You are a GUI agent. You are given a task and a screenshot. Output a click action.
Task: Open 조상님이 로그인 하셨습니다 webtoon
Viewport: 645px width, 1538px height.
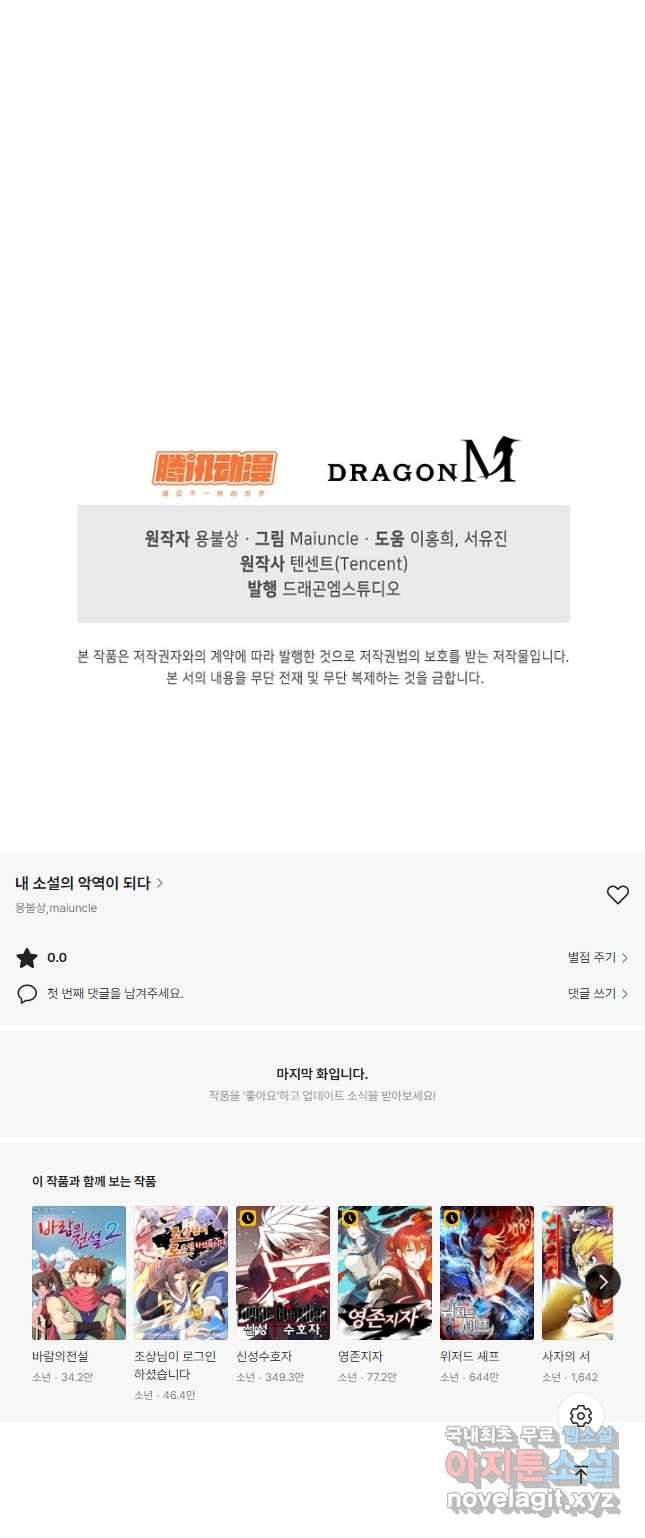click(x=181, y=1272)
